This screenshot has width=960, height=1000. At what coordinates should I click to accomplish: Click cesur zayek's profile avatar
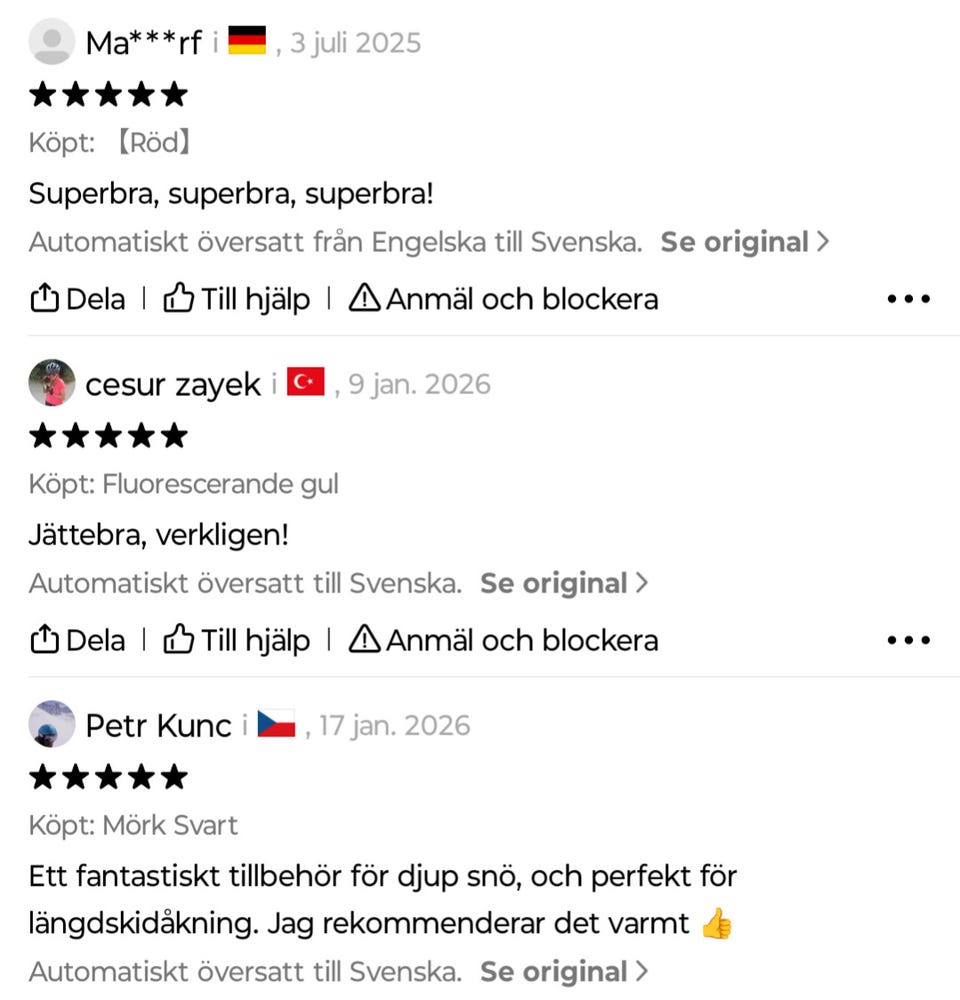tap(52, 383)
